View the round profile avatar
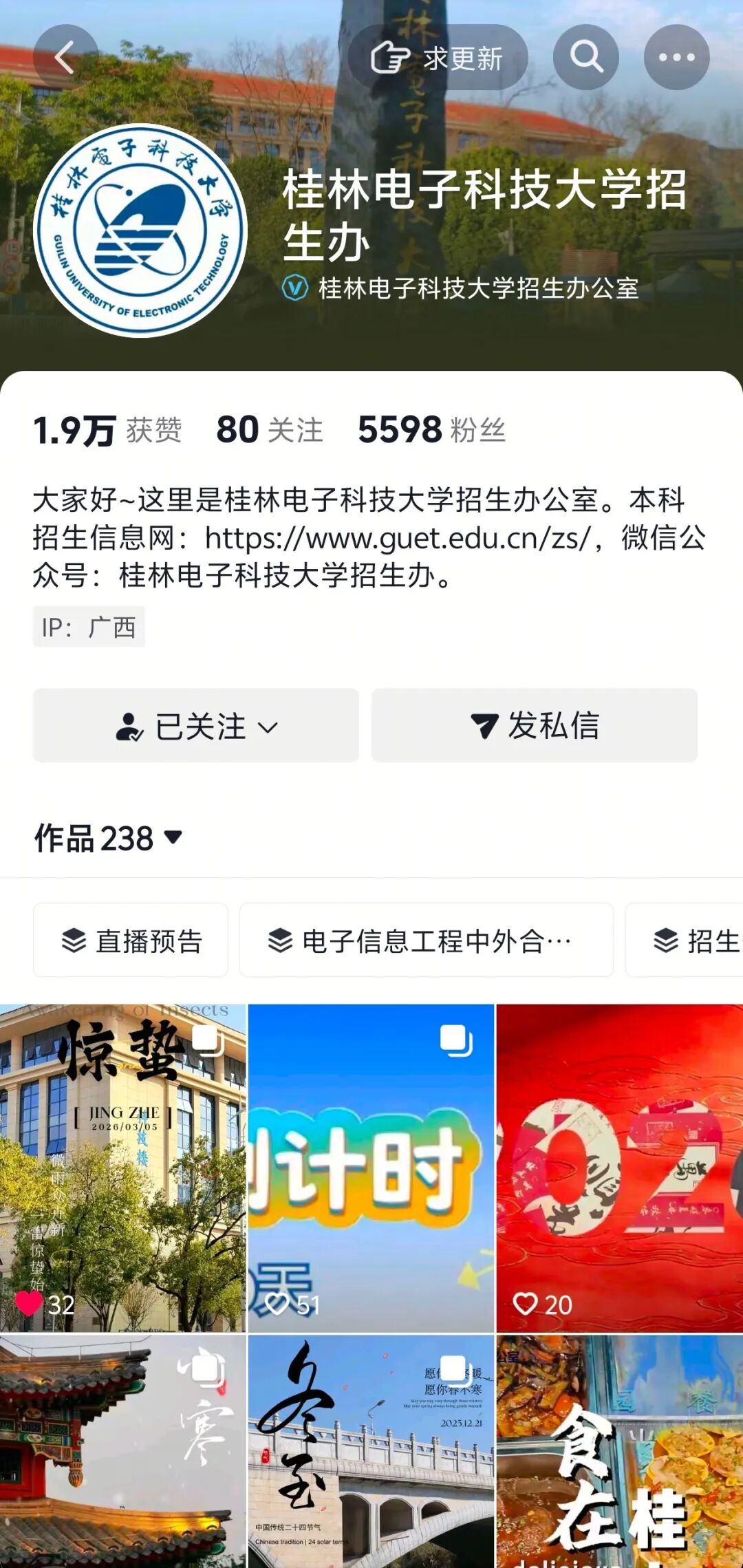Screen dimensions: 743x1568 (x=140, y=230)
